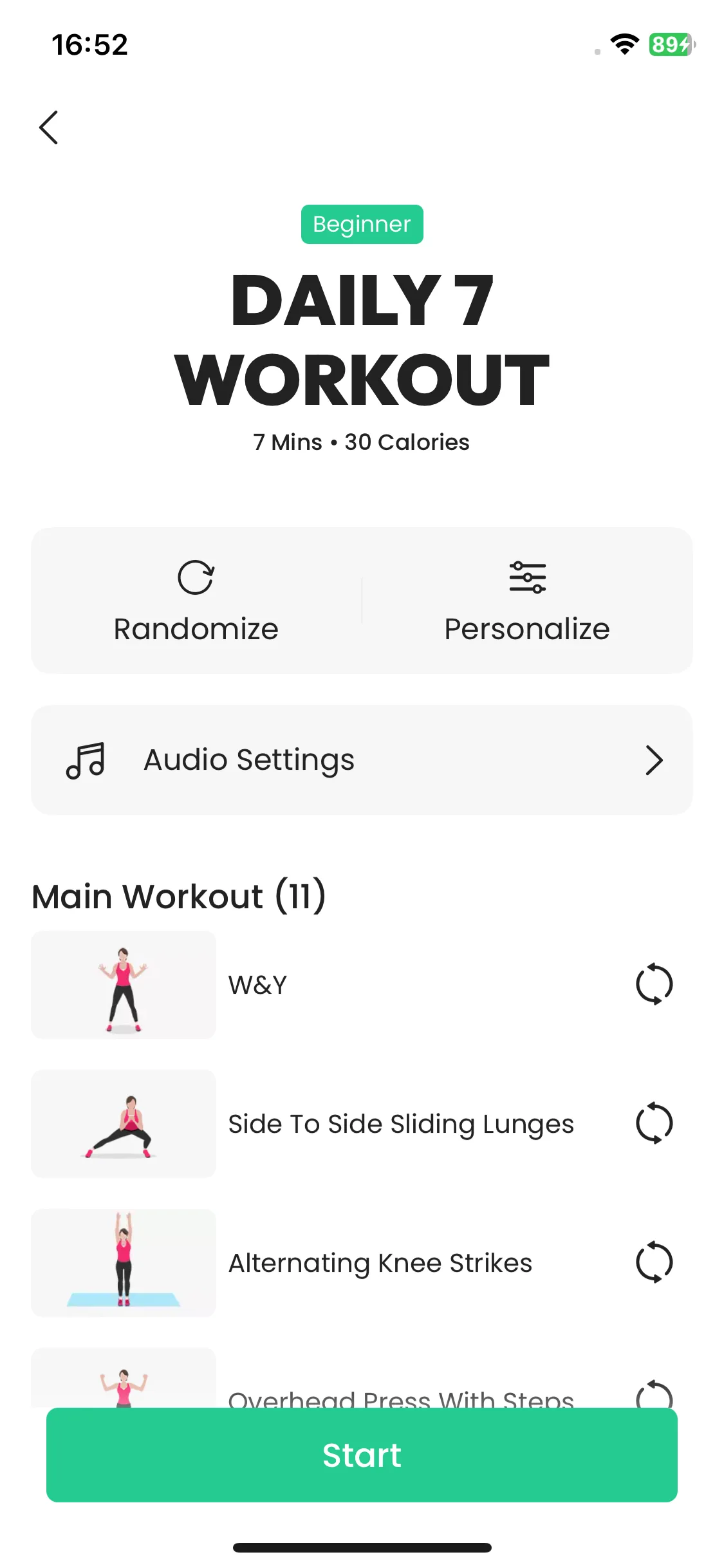The image size is (724, 1568).
Task: Swap the W&Y exercise
Action: 654,984
